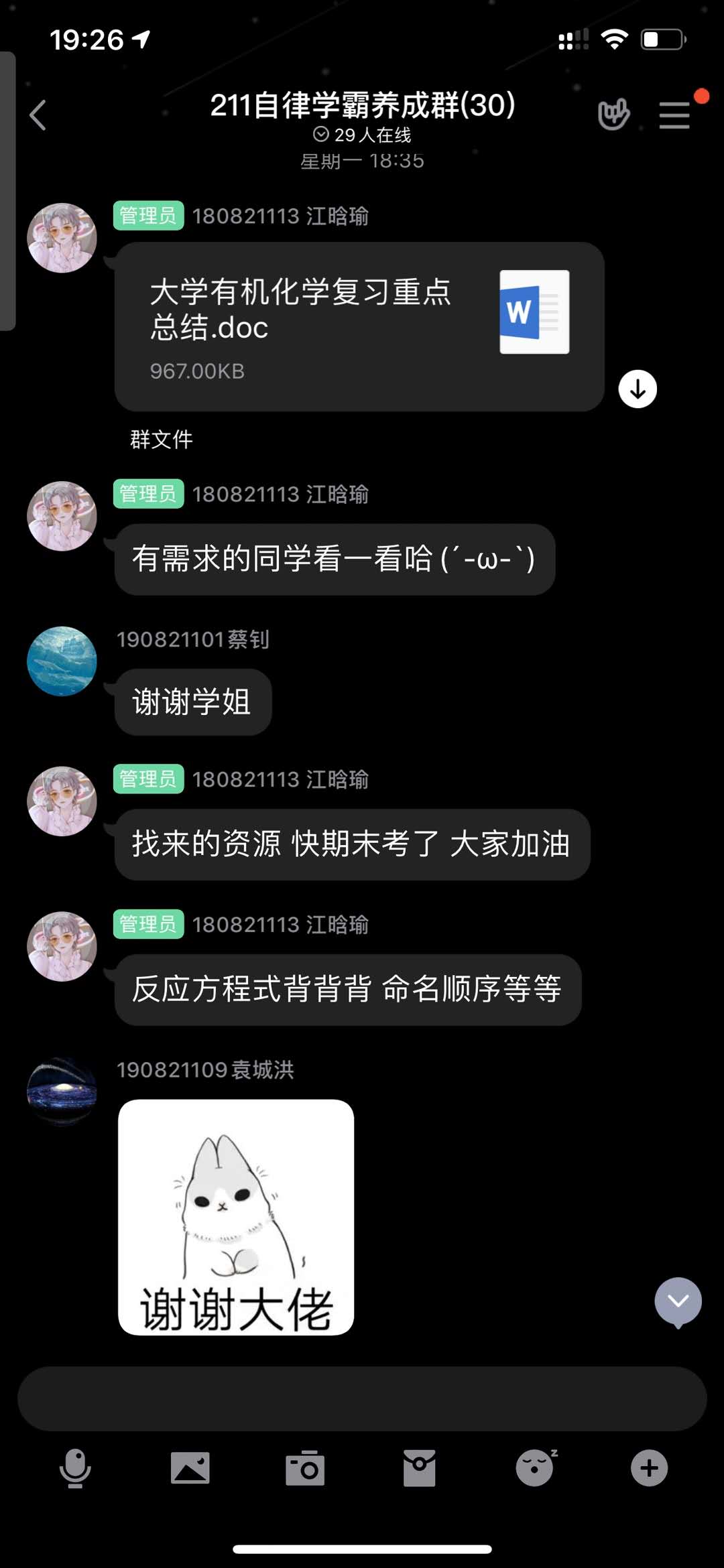Open 江晗瑜's avatar beside the doc file

[x=62, y=238]
